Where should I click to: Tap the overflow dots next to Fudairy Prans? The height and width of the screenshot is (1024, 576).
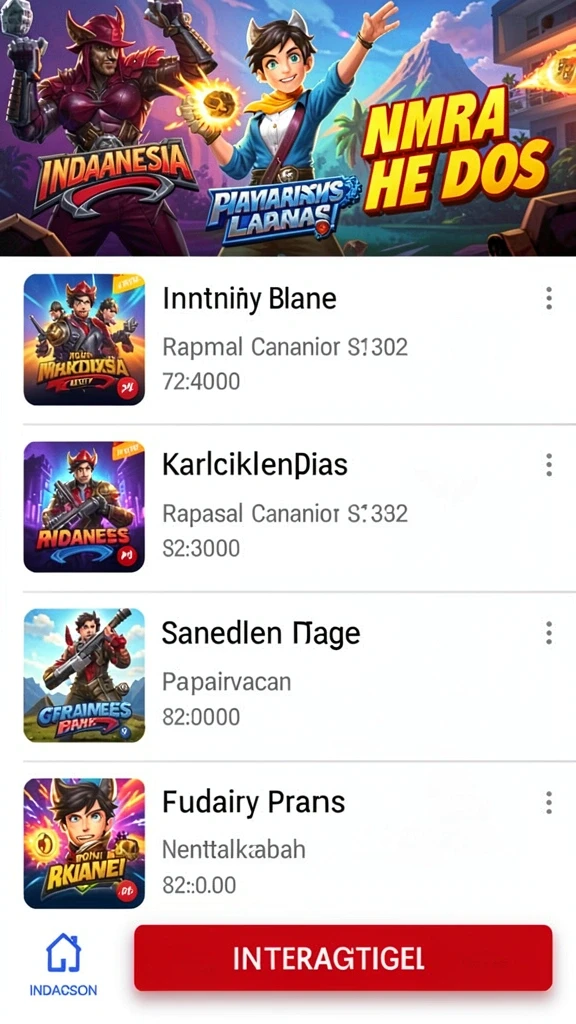pos(549,802)
